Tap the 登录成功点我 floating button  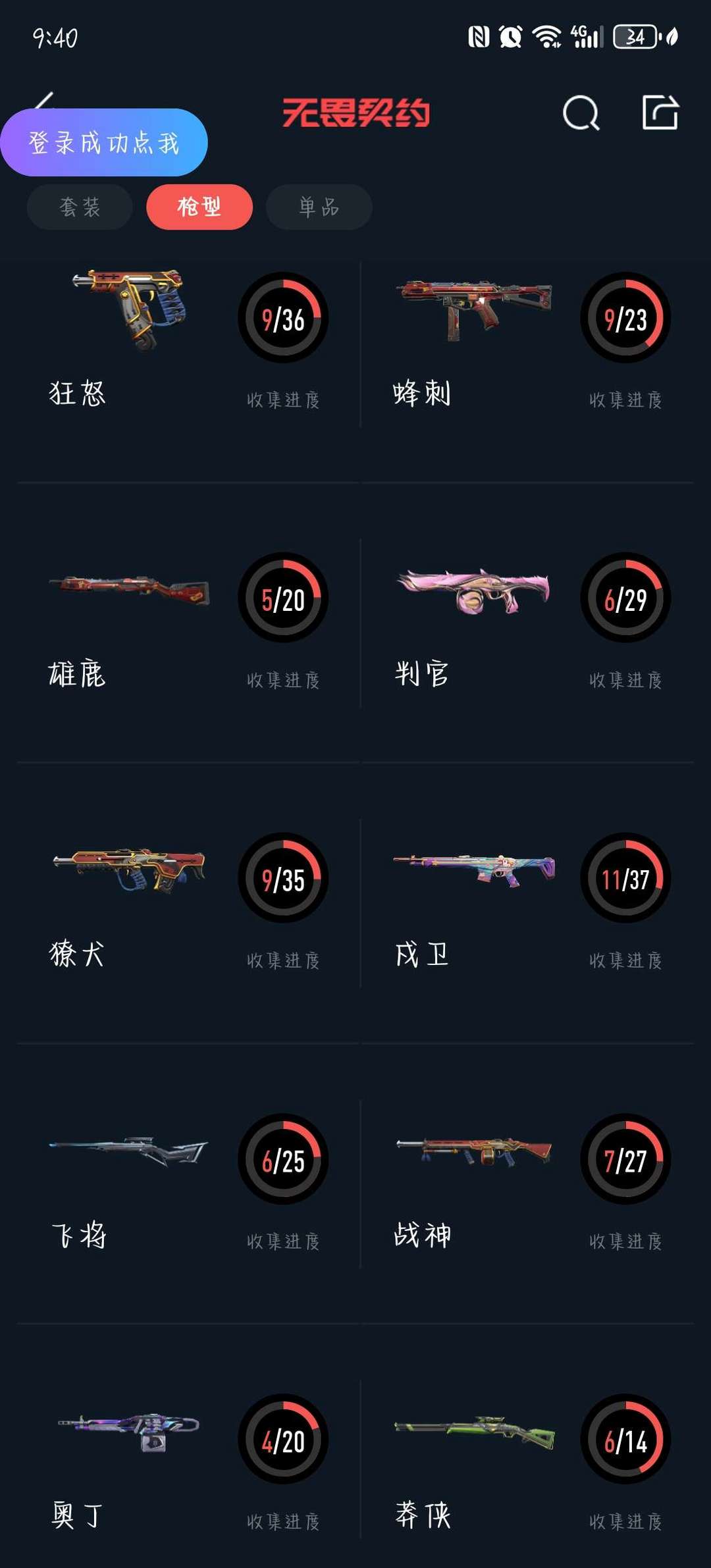[104, 143]
